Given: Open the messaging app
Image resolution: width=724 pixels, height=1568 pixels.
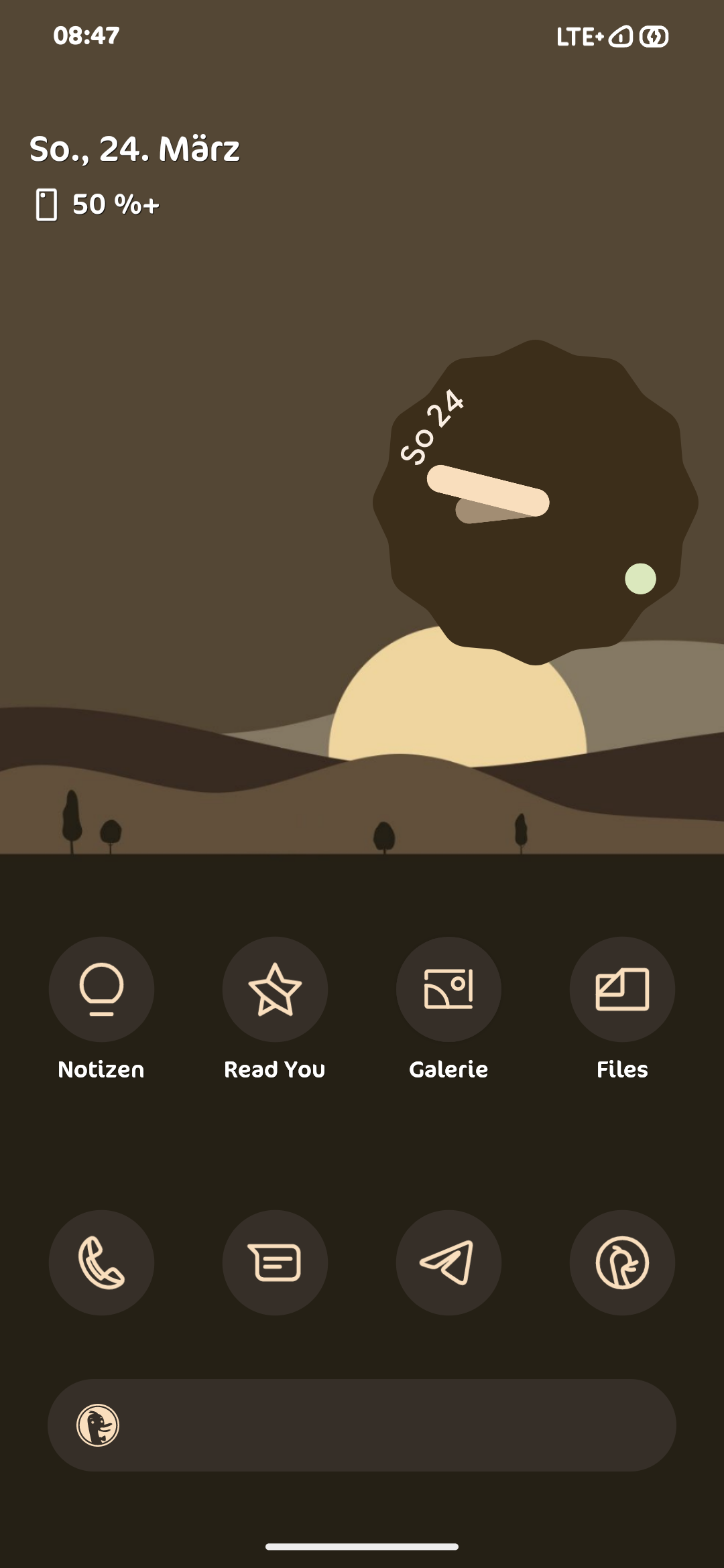Looking at the screenshot, I should (275, 1262).
